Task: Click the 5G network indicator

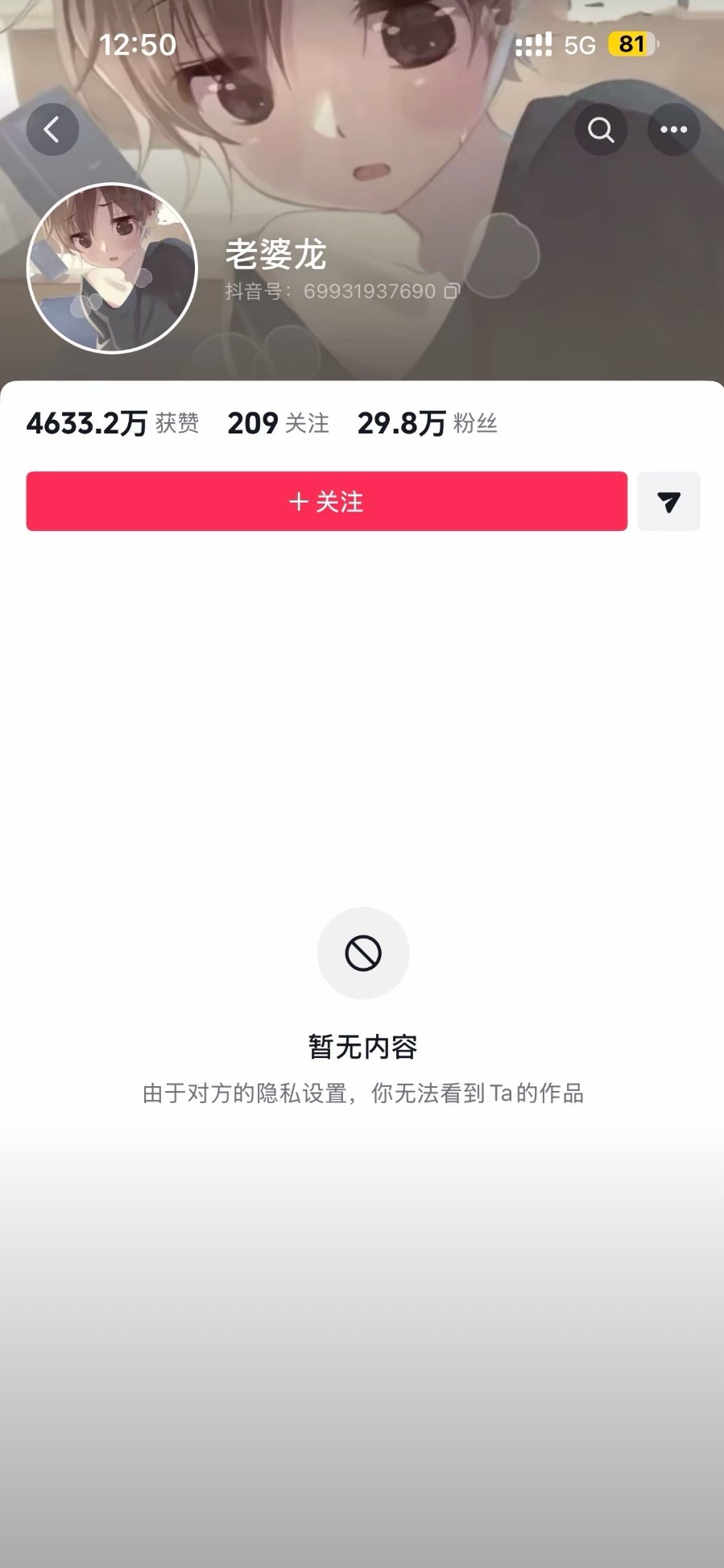Action: (581, 44)
